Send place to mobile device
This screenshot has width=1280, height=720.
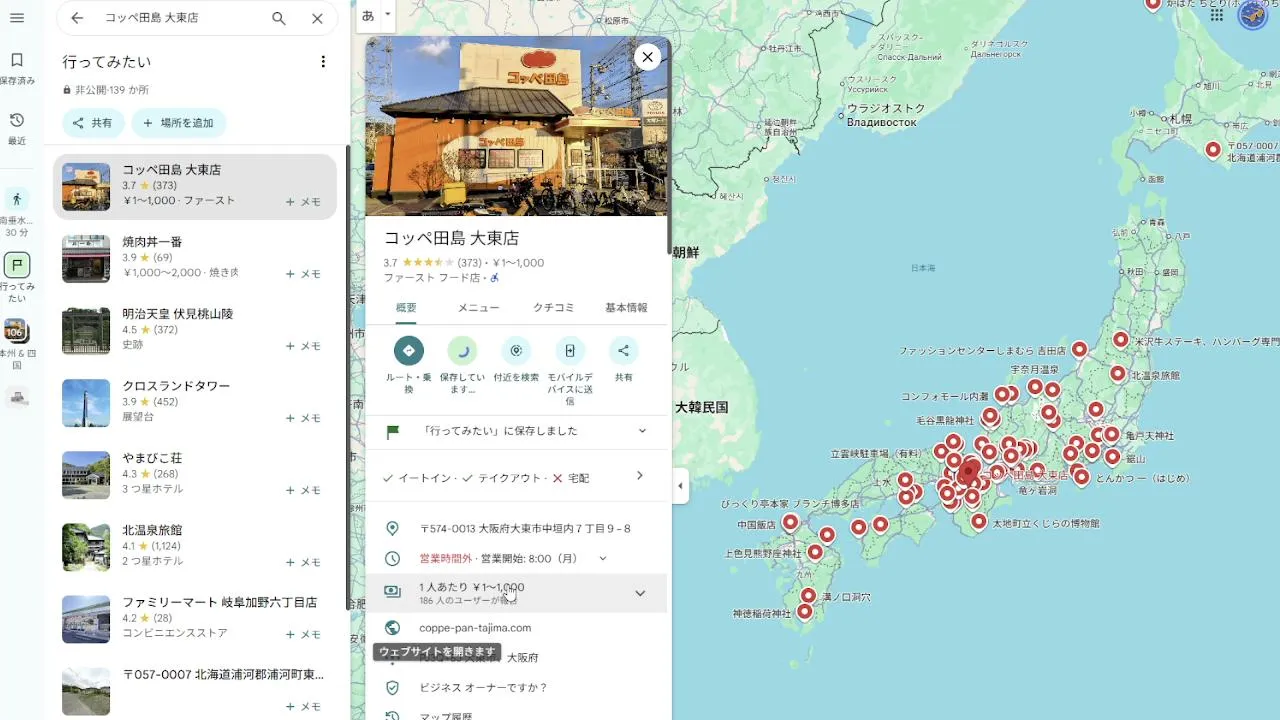tap(570, 370)
